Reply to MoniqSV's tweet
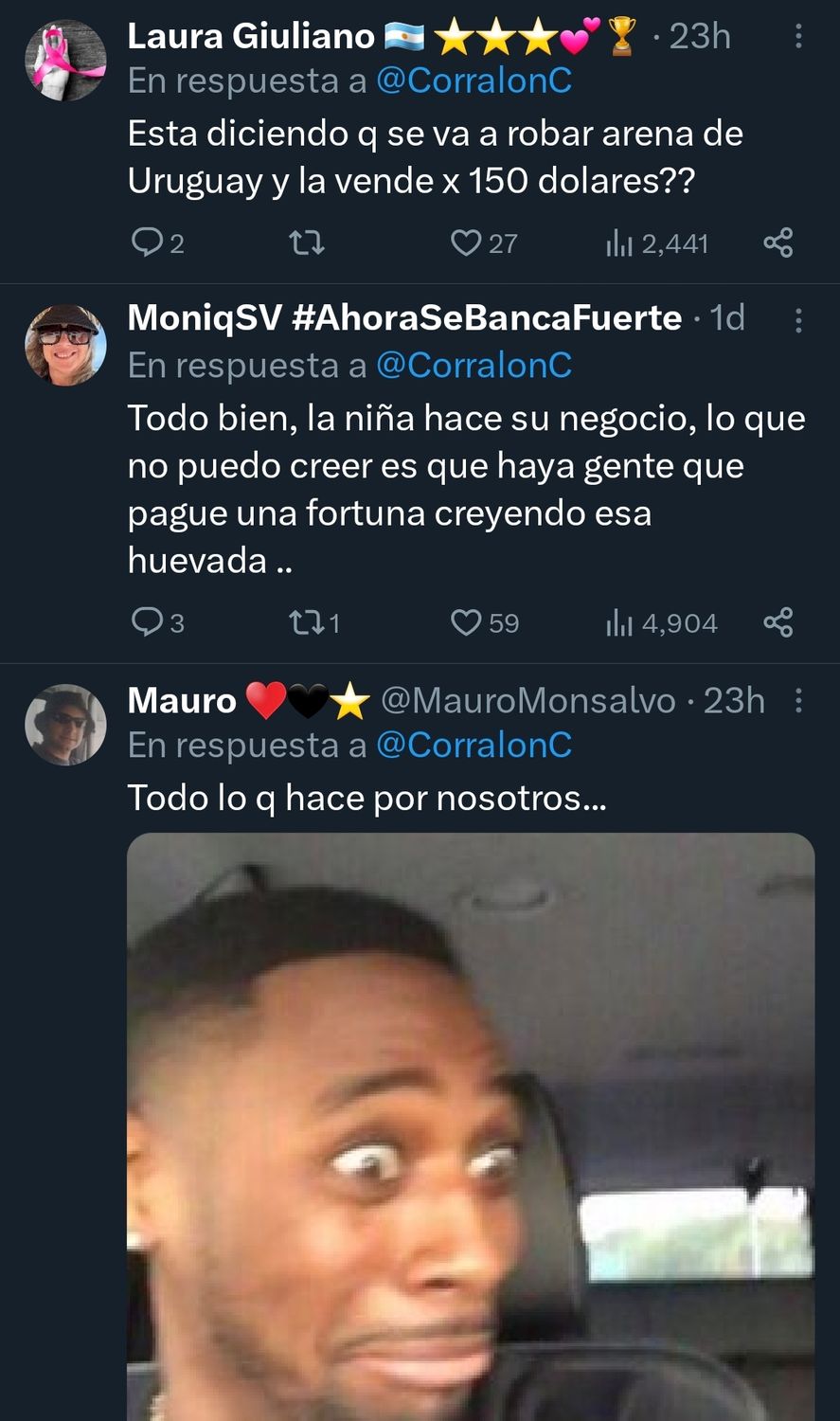Screen dimensions: 840x1421 coord(148,622)
